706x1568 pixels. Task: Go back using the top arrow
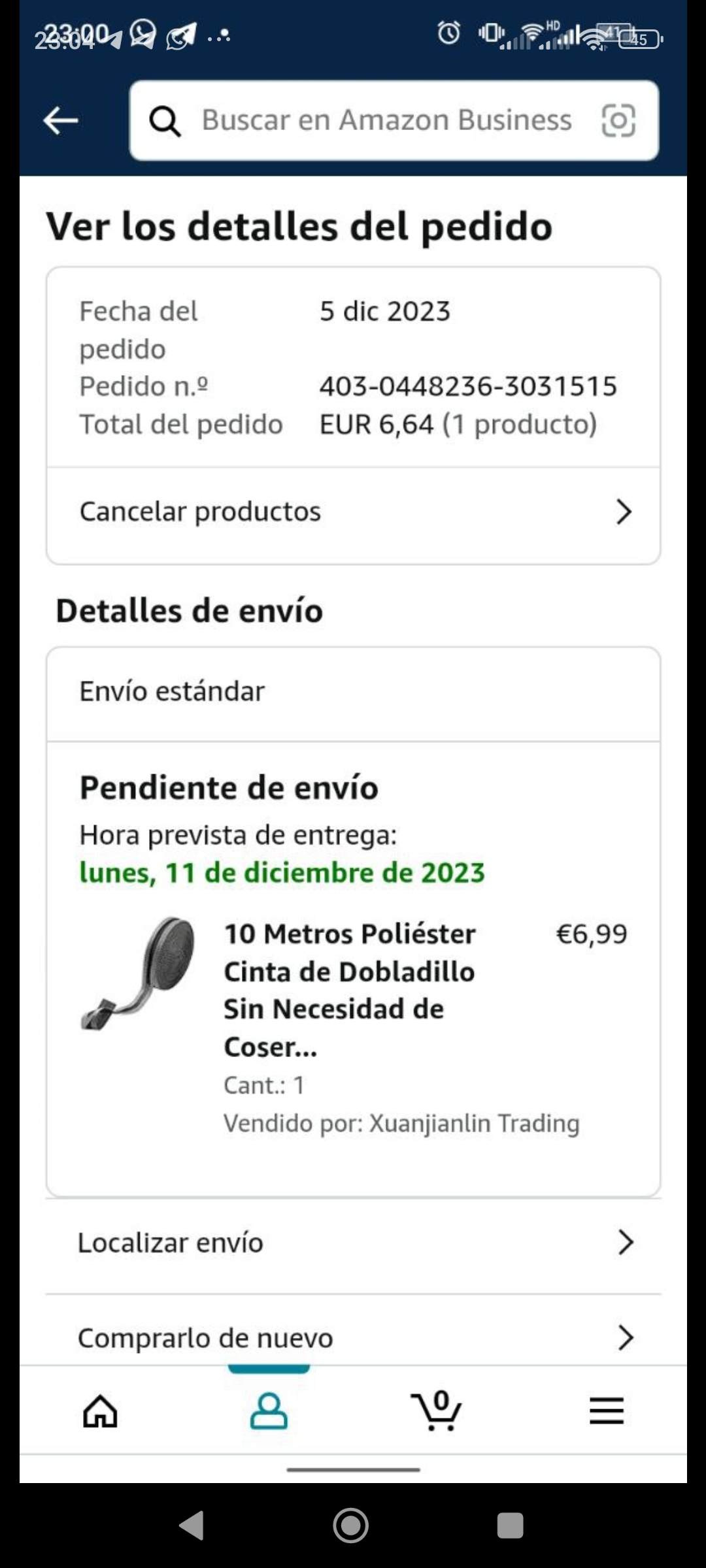coord(60,121)
